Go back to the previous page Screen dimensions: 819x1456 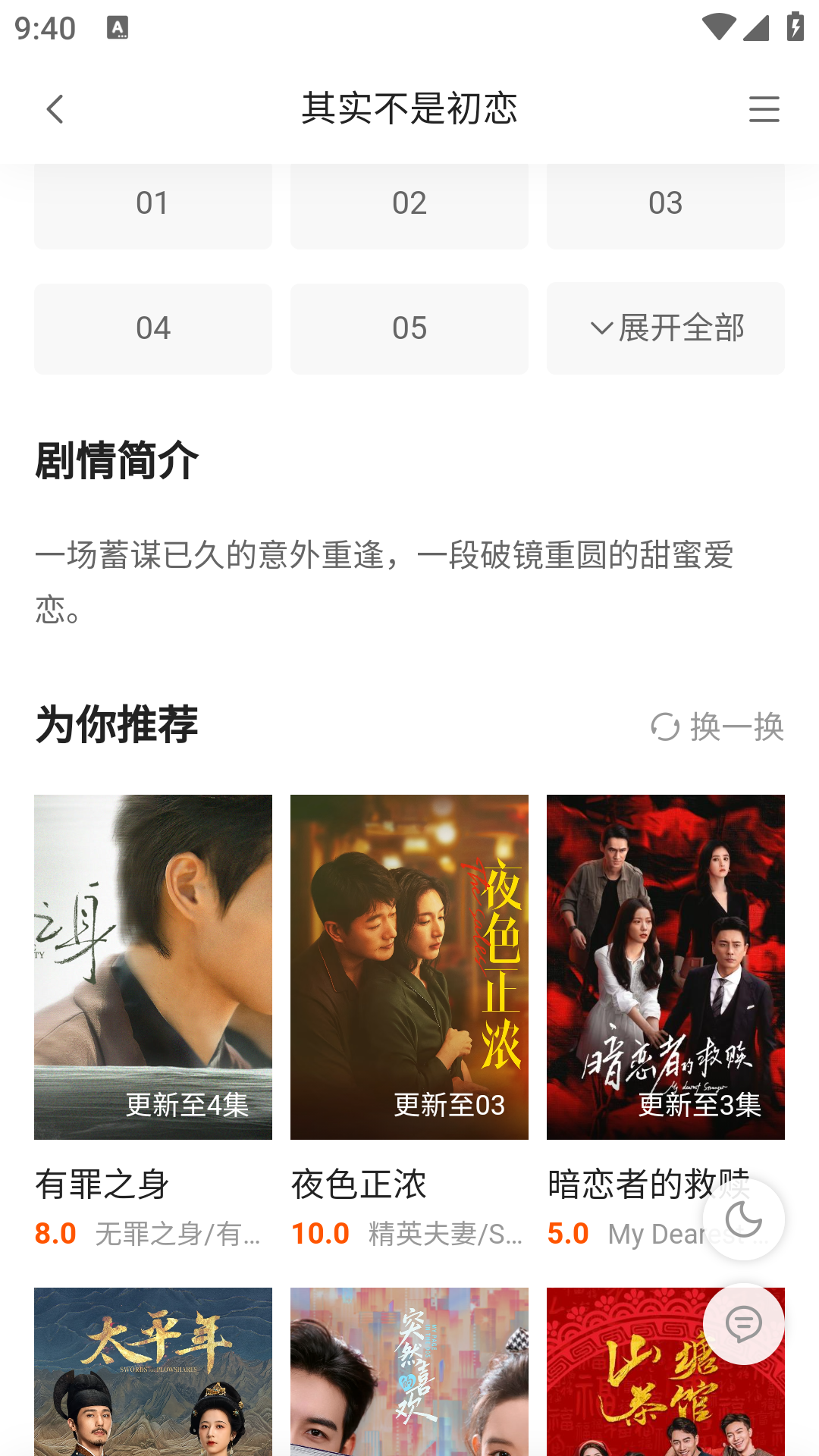tap(55, 109)
